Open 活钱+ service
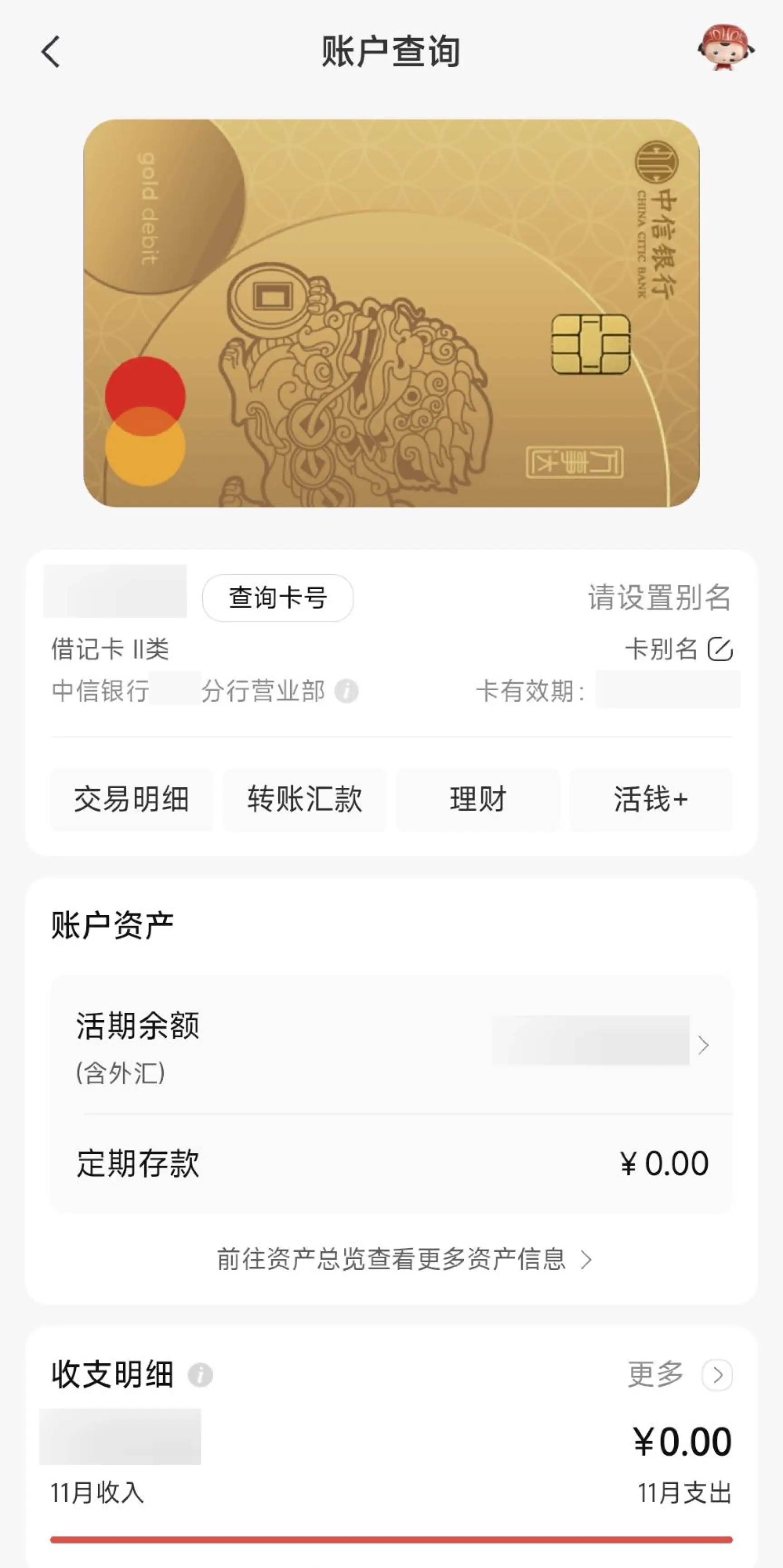Image resolution: width=783 pixels, height=1568 pixels. click(651, 799)
